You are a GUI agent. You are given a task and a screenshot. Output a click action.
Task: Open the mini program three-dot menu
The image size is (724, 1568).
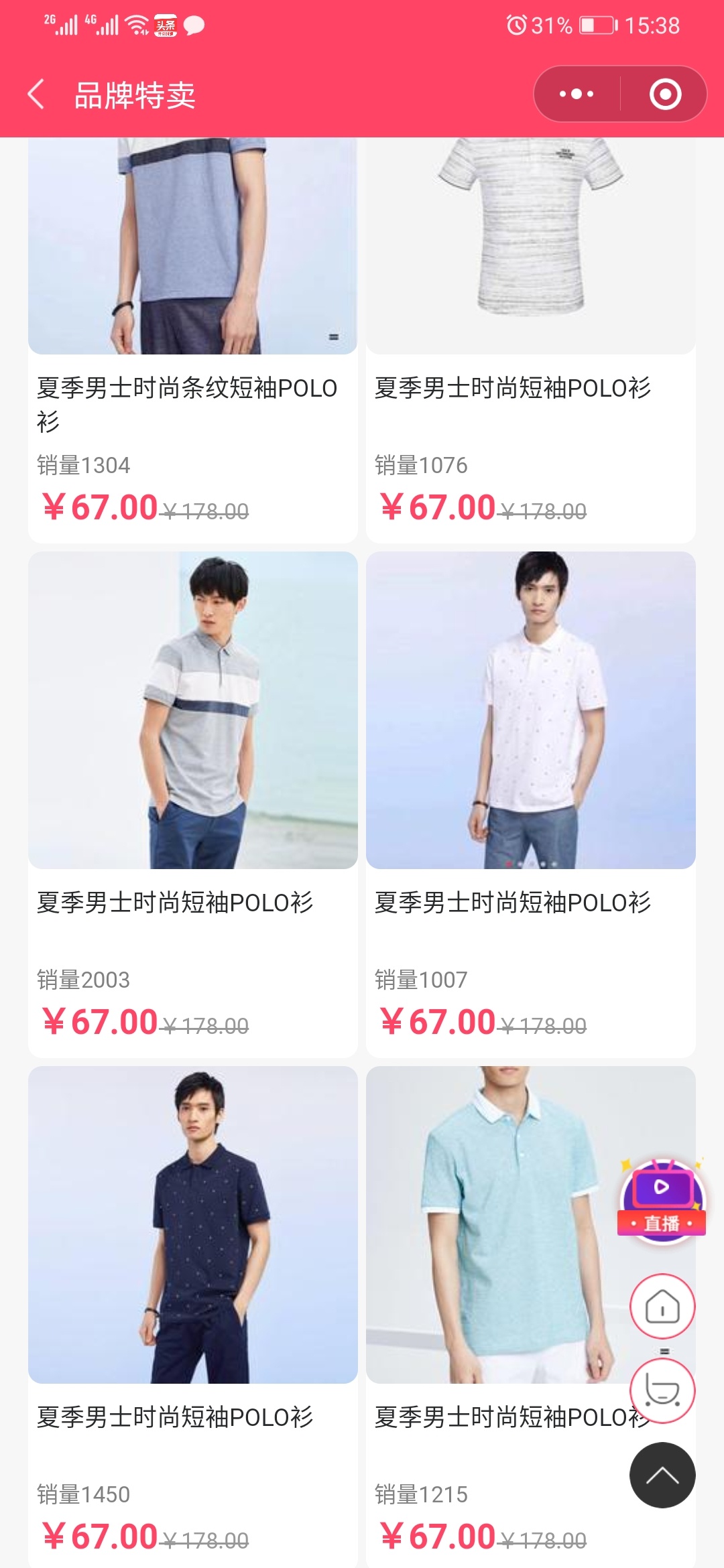[577, 94]
